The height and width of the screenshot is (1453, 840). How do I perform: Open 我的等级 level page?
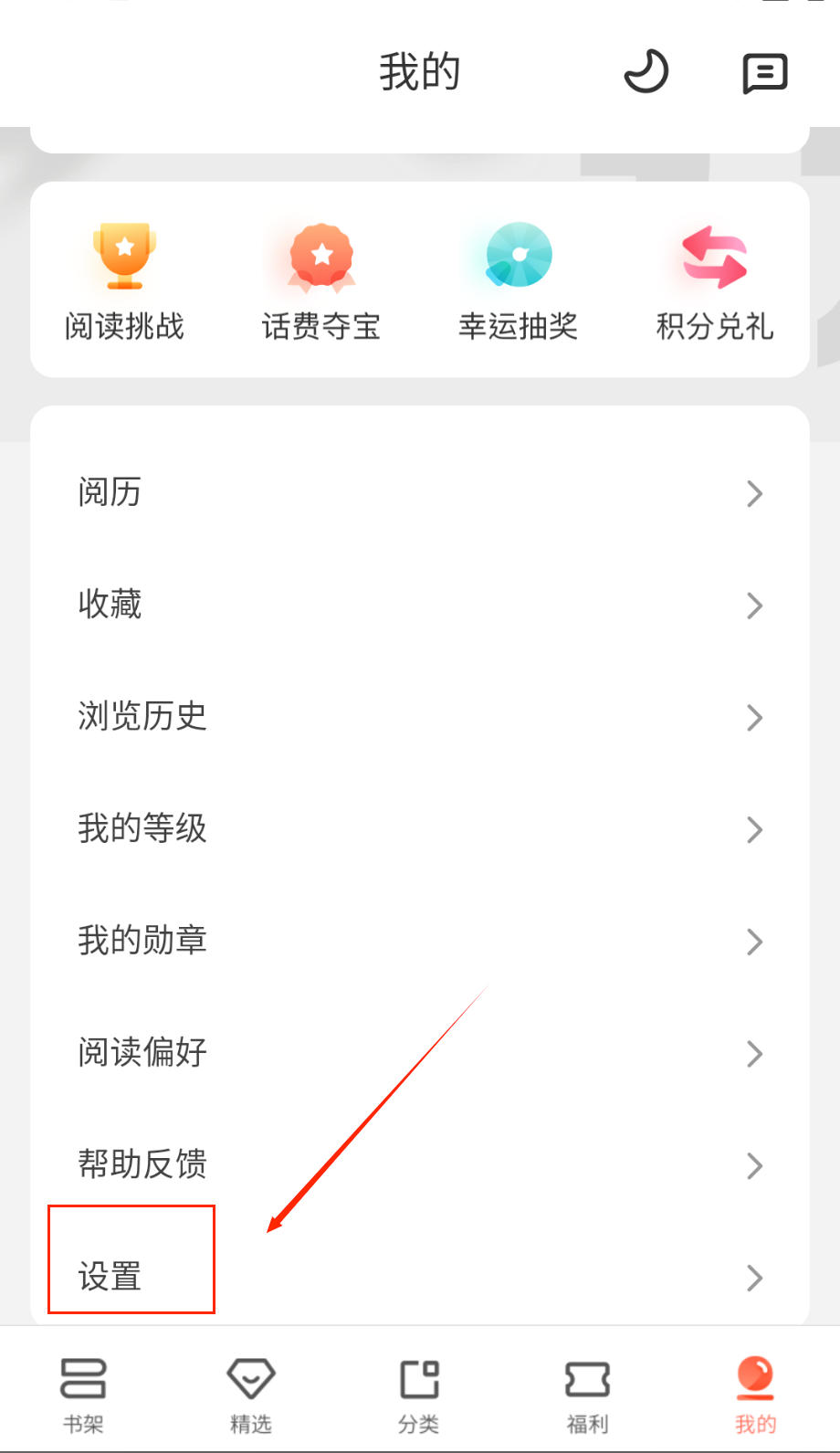point(420,829)
